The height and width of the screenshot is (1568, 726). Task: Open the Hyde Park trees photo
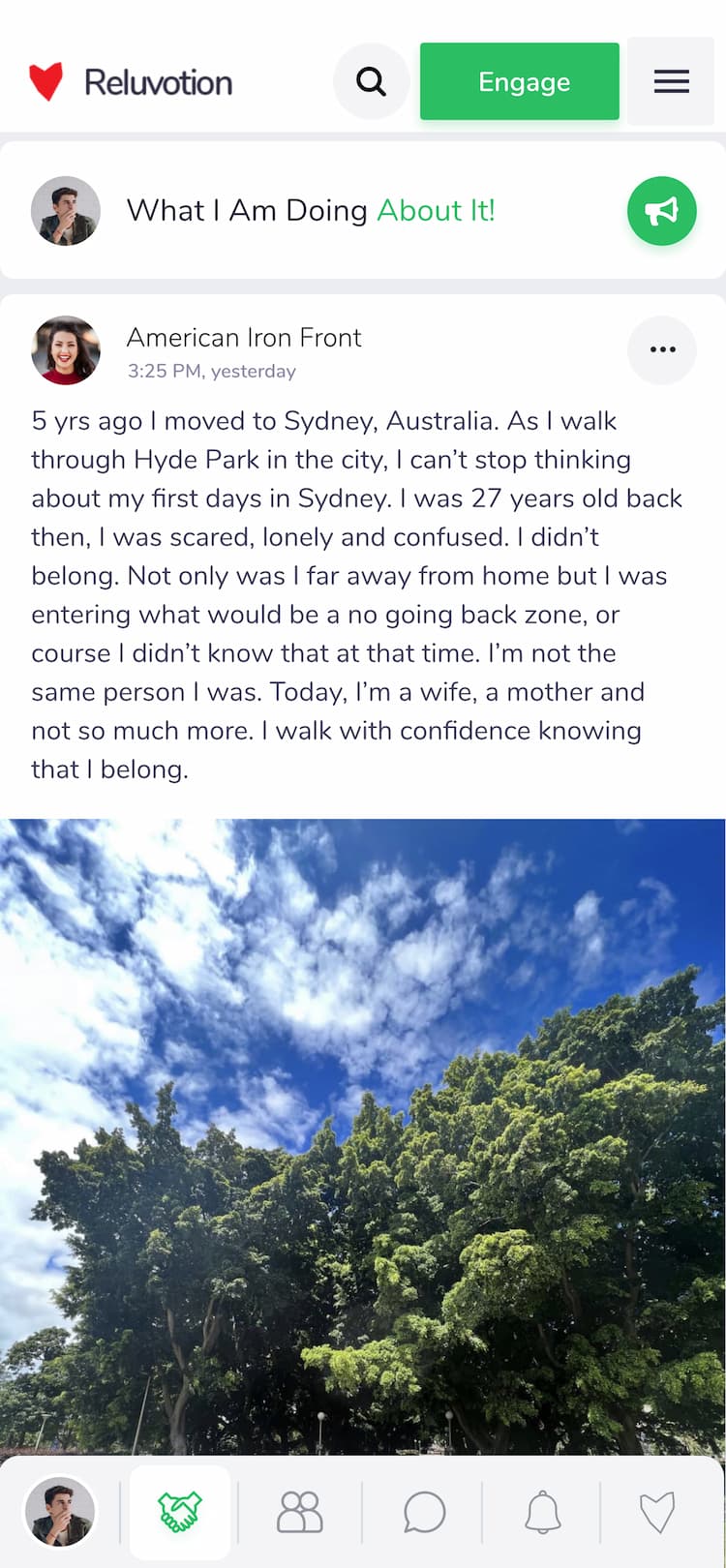(363, 1136)
